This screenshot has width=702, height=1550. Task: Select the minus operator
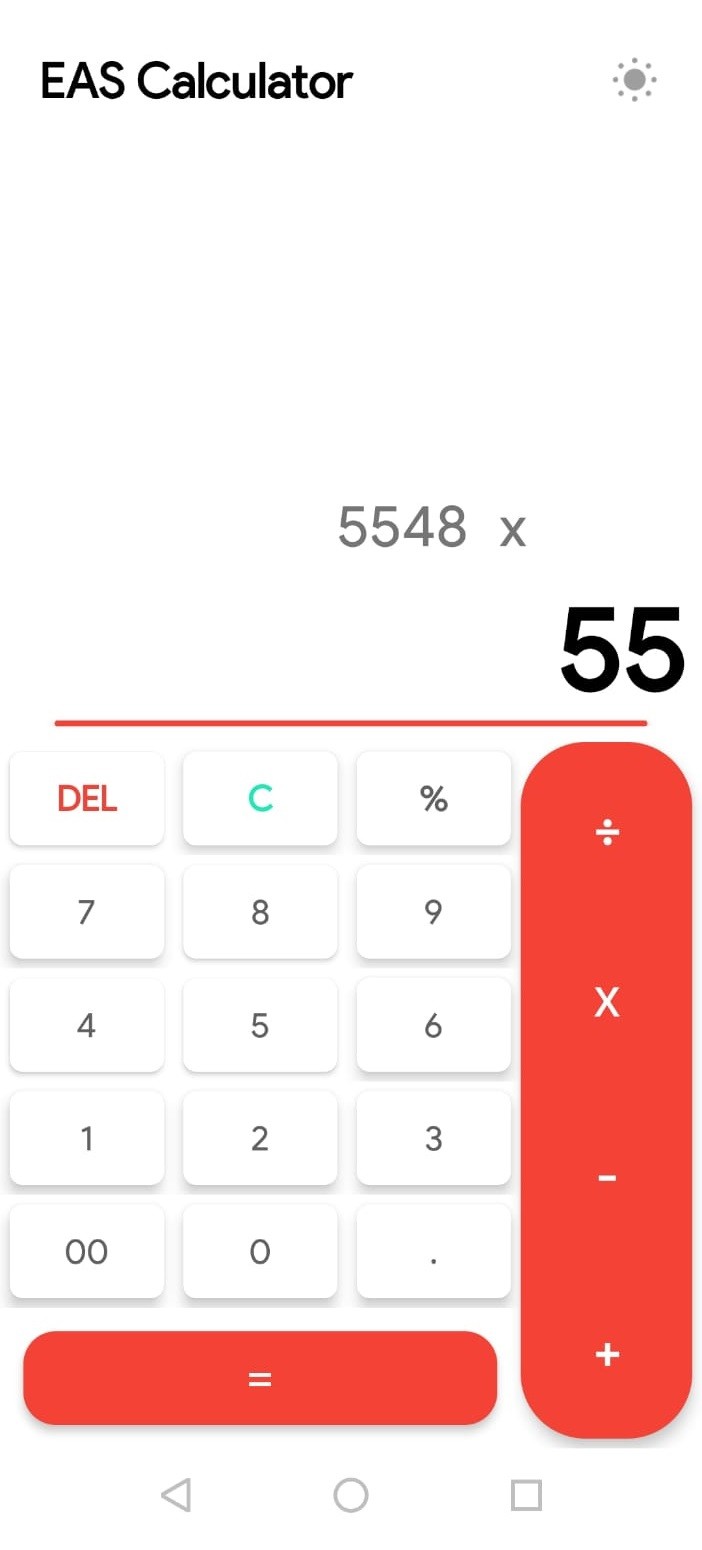pyautogui.click(x=607, y=1179)
